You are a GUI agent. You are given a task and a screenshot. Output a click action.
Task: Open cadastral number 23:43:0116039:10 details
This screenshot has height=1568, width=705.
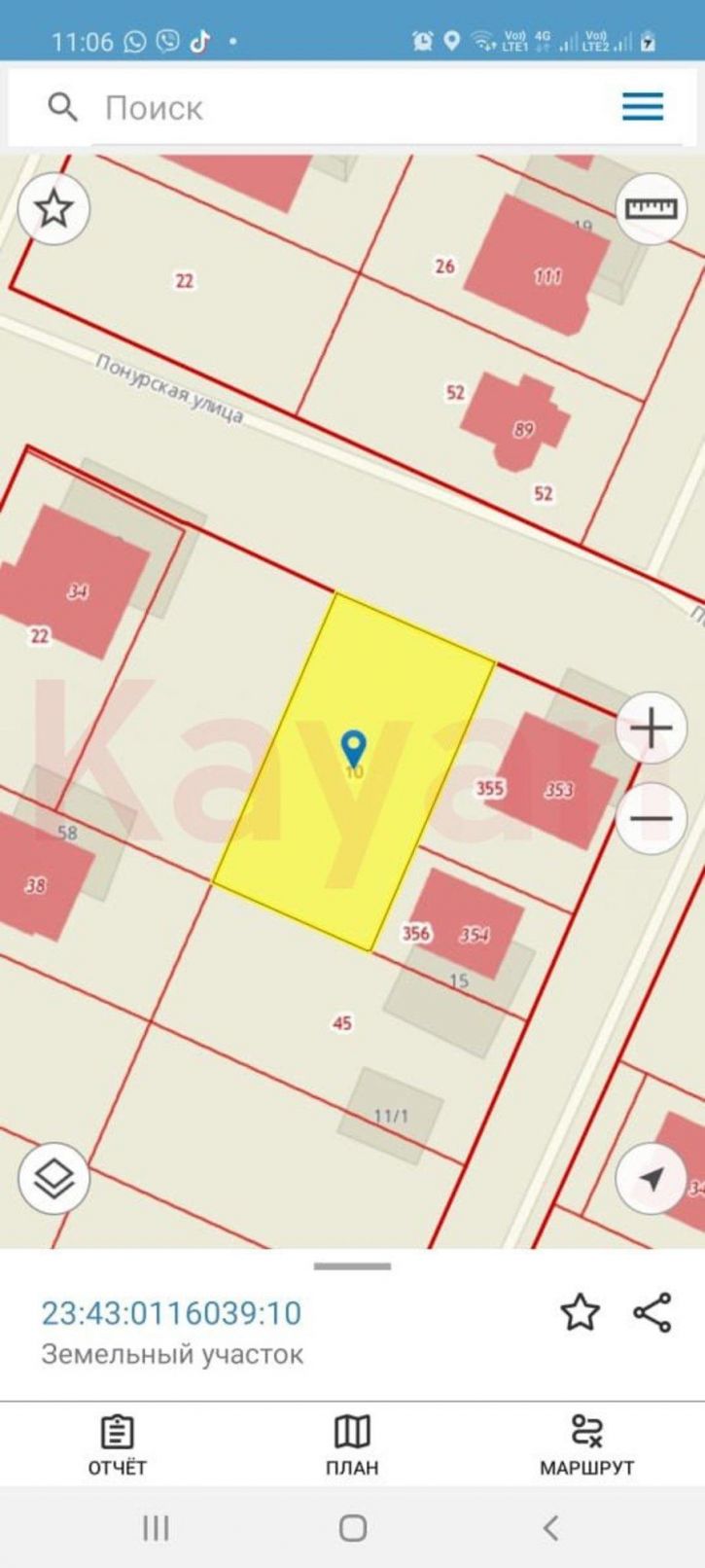coord(171,1312)
